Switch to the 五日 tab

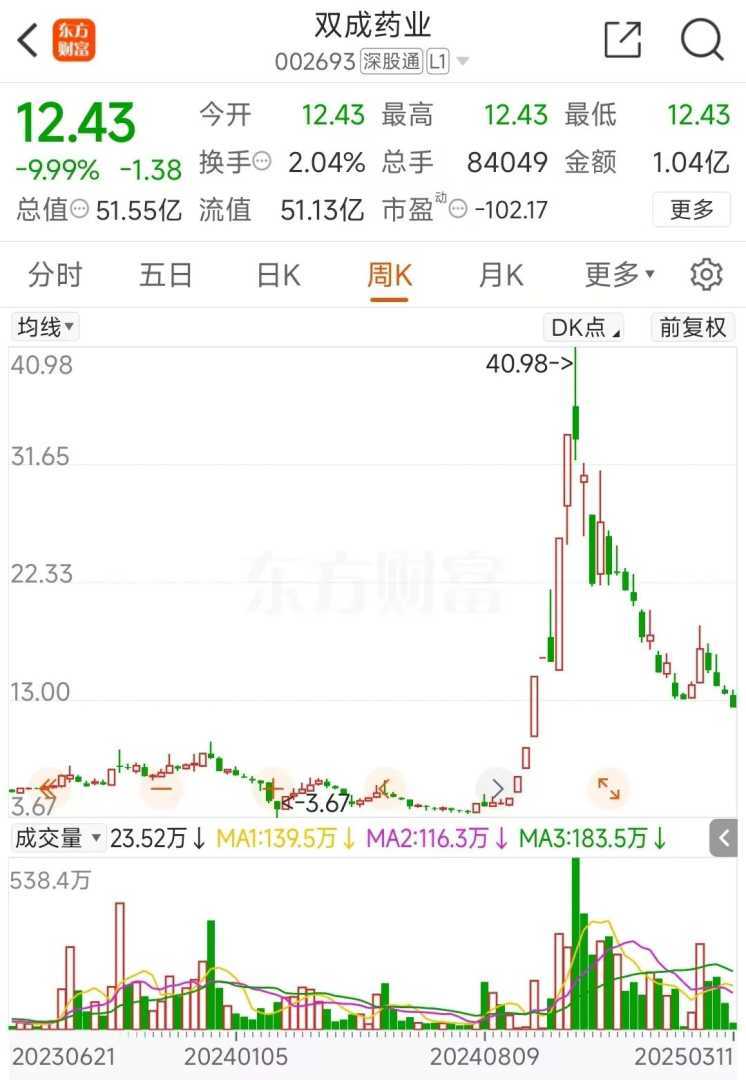click(166, 275)
